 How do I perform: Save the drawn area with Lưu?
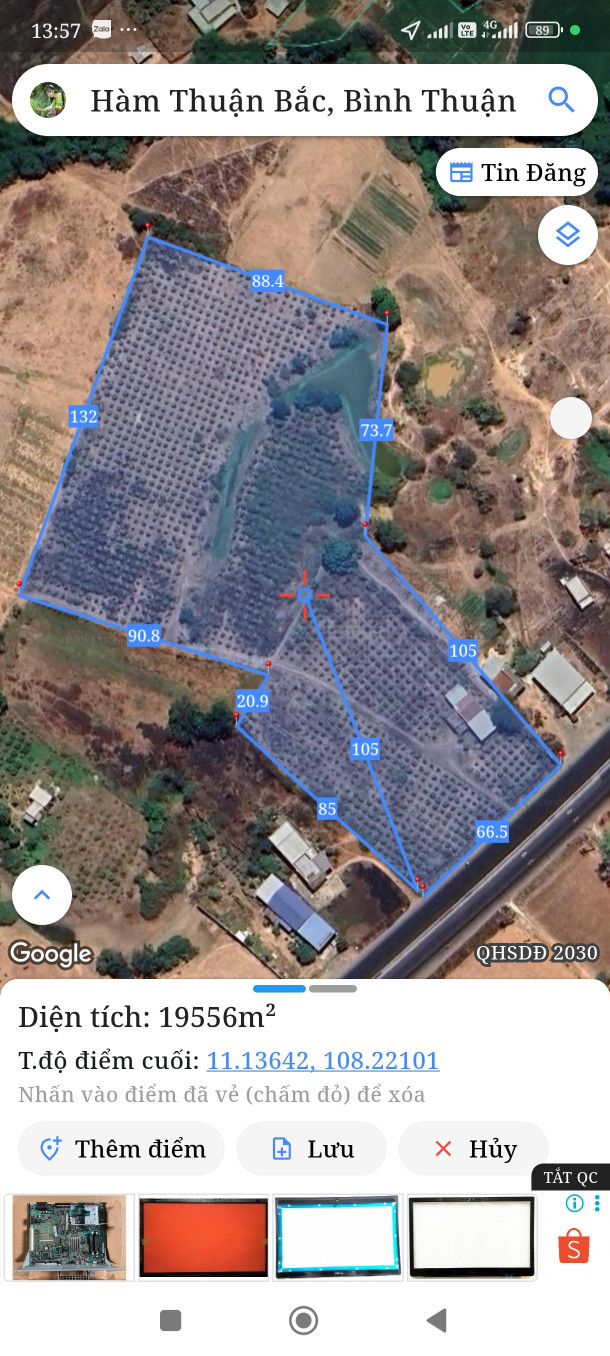[x=311, y=1149]
